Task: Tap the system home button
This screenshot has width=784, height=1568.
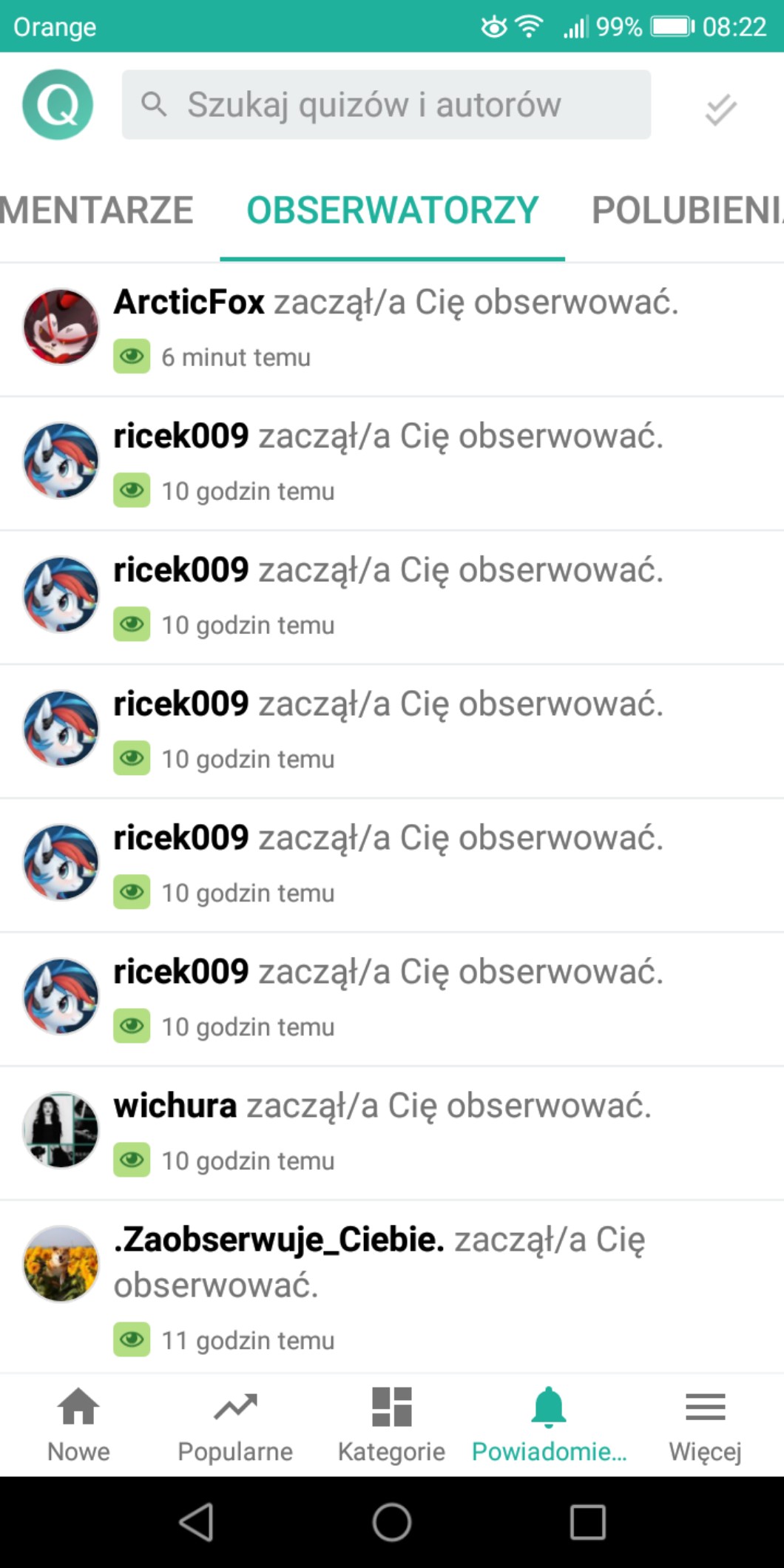Action: click(x=392, y=1522)
